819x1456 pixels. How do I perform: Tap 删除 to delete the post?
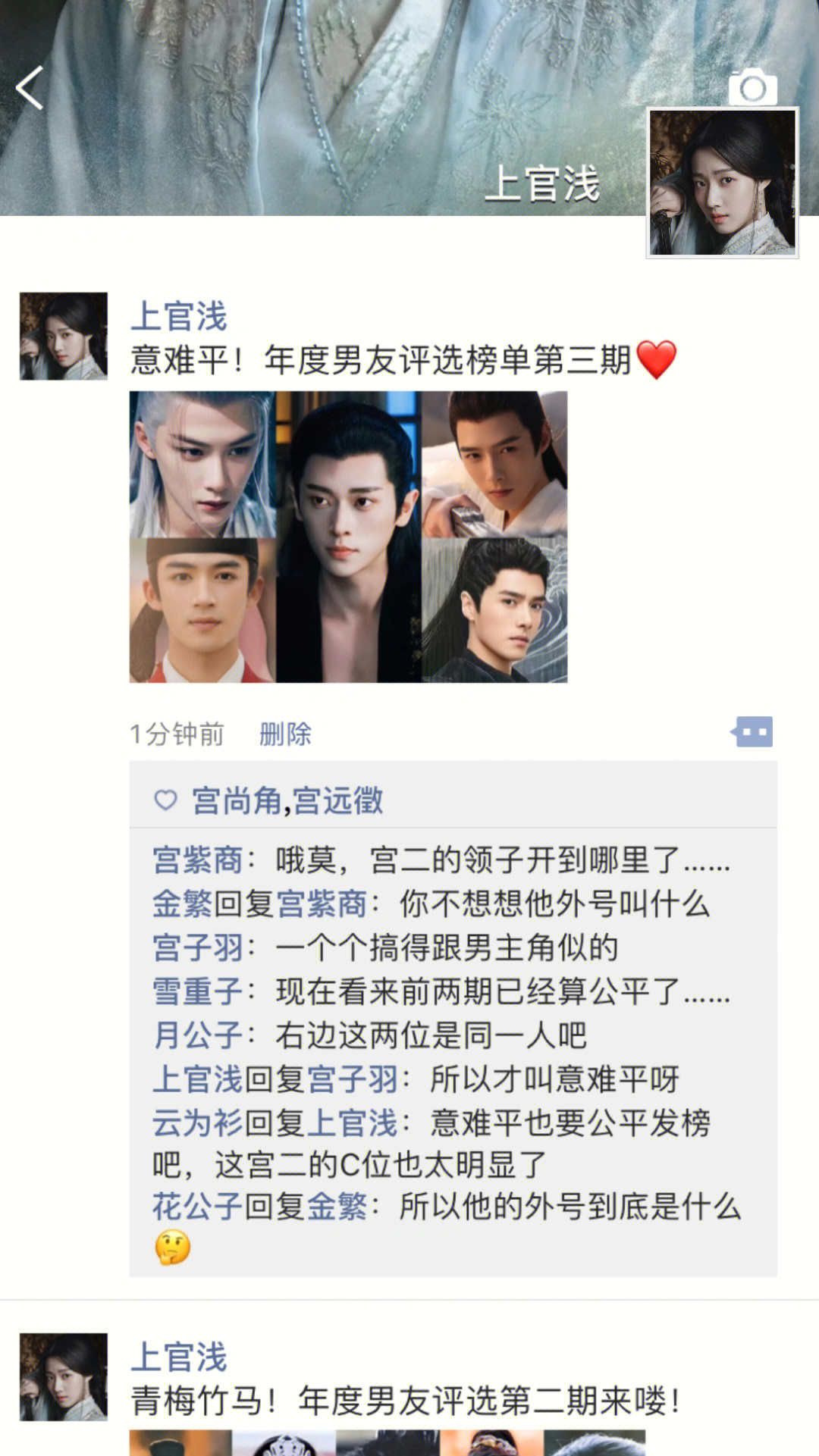[285, 734]
